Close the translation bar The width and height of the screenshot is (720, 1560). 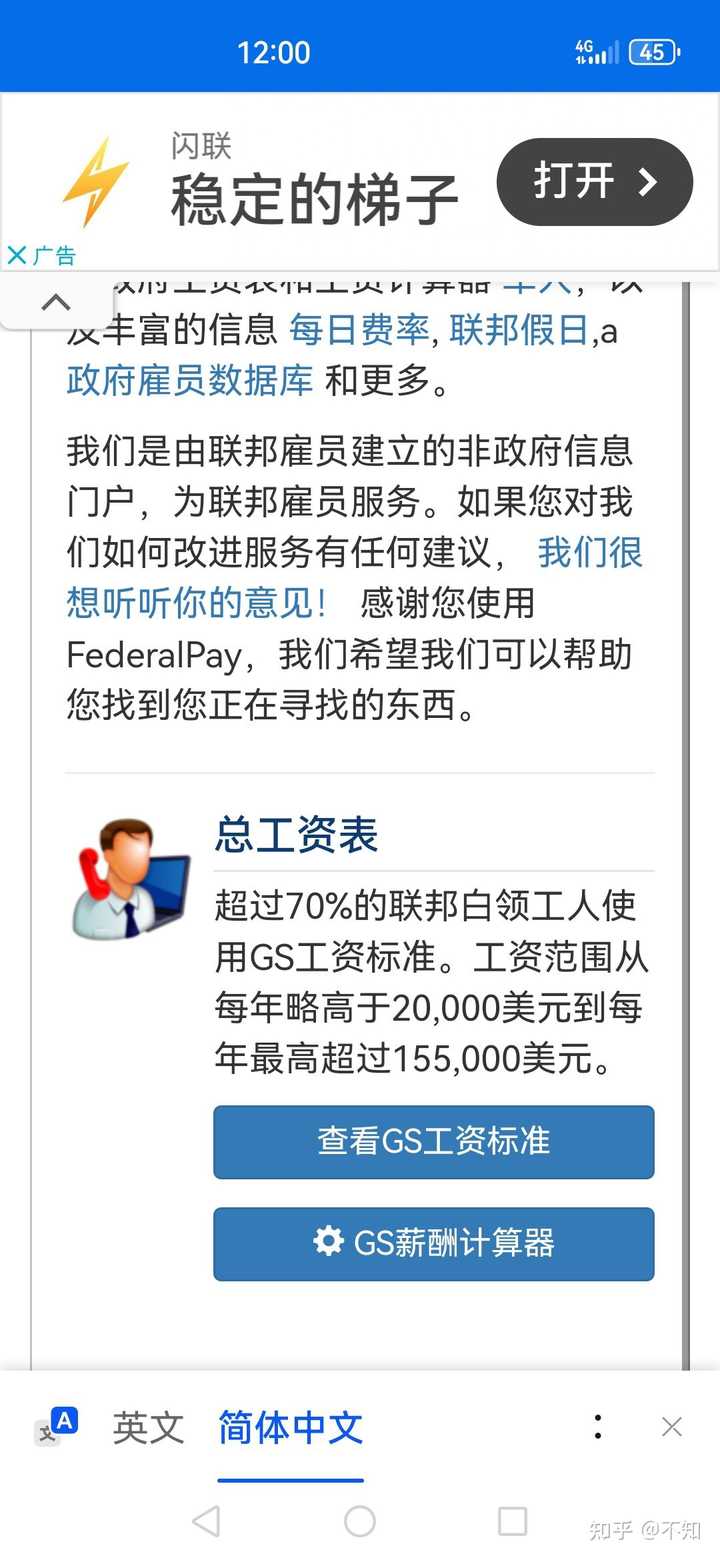pos(672,1427)
